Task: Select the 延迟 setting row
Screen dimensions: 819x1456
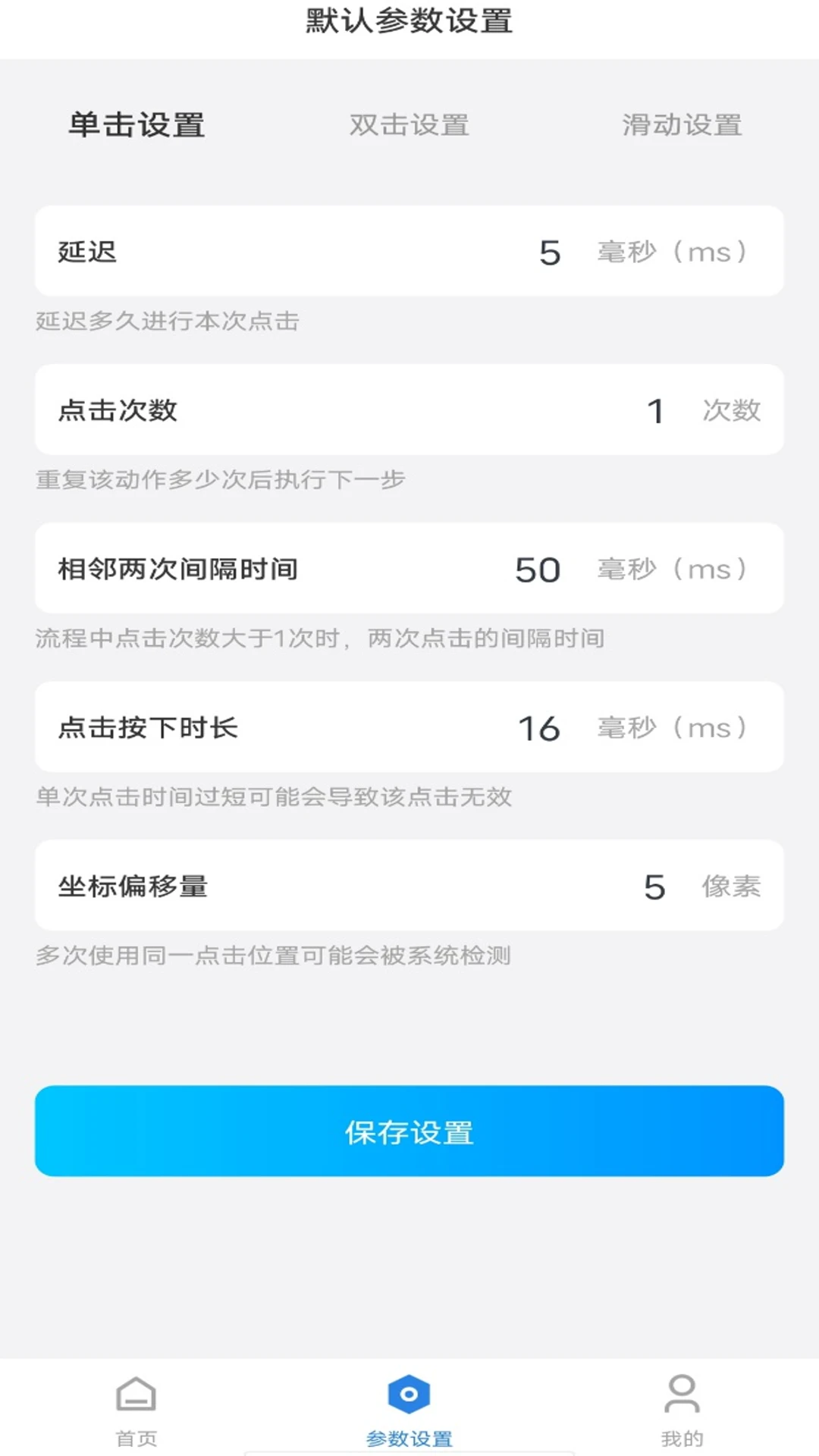Action: 409,252
